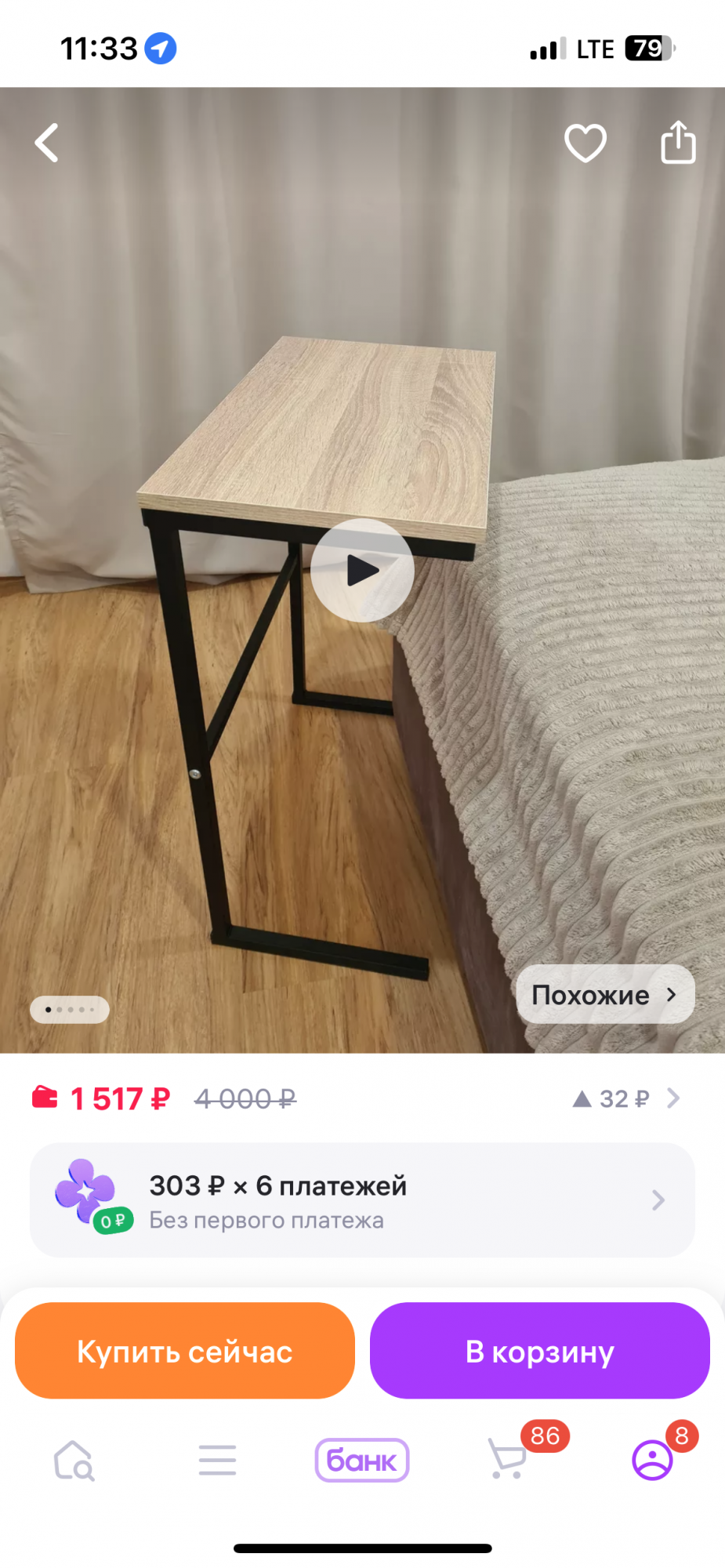Switch to the банк tab
The image size is (725, 1568).
click(x=362, y=1461)
